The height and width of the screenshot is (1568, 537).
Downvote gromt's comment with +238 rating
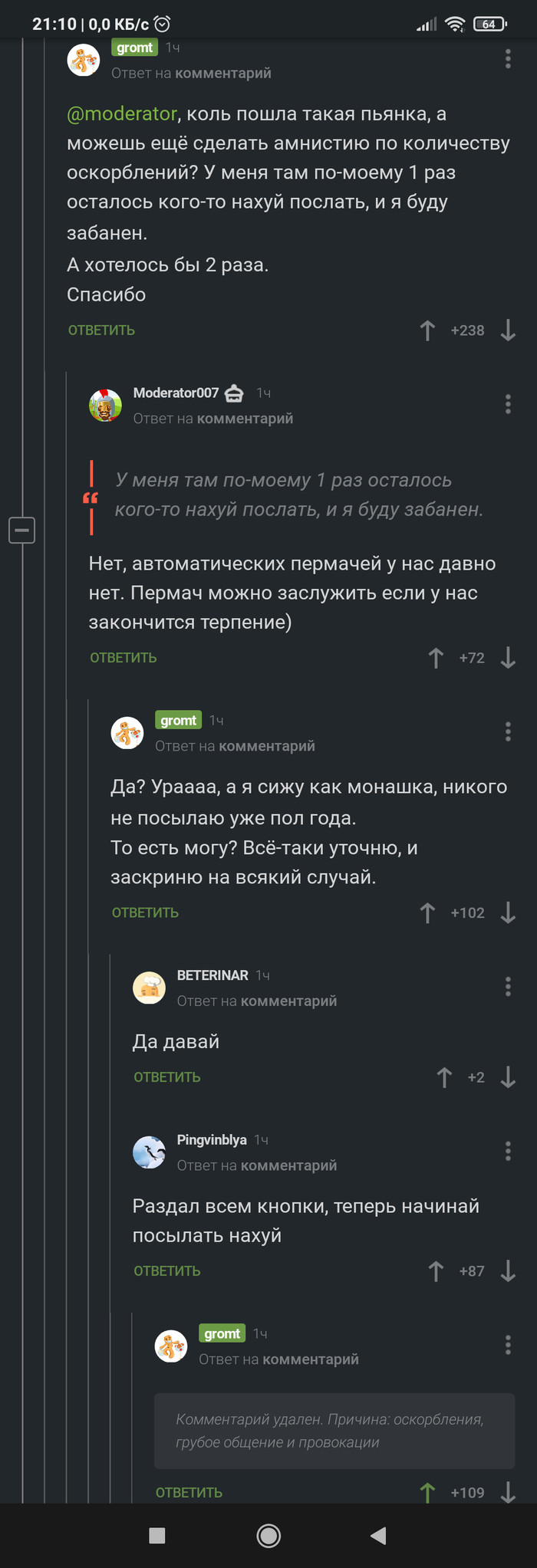[x=508, y=330]
